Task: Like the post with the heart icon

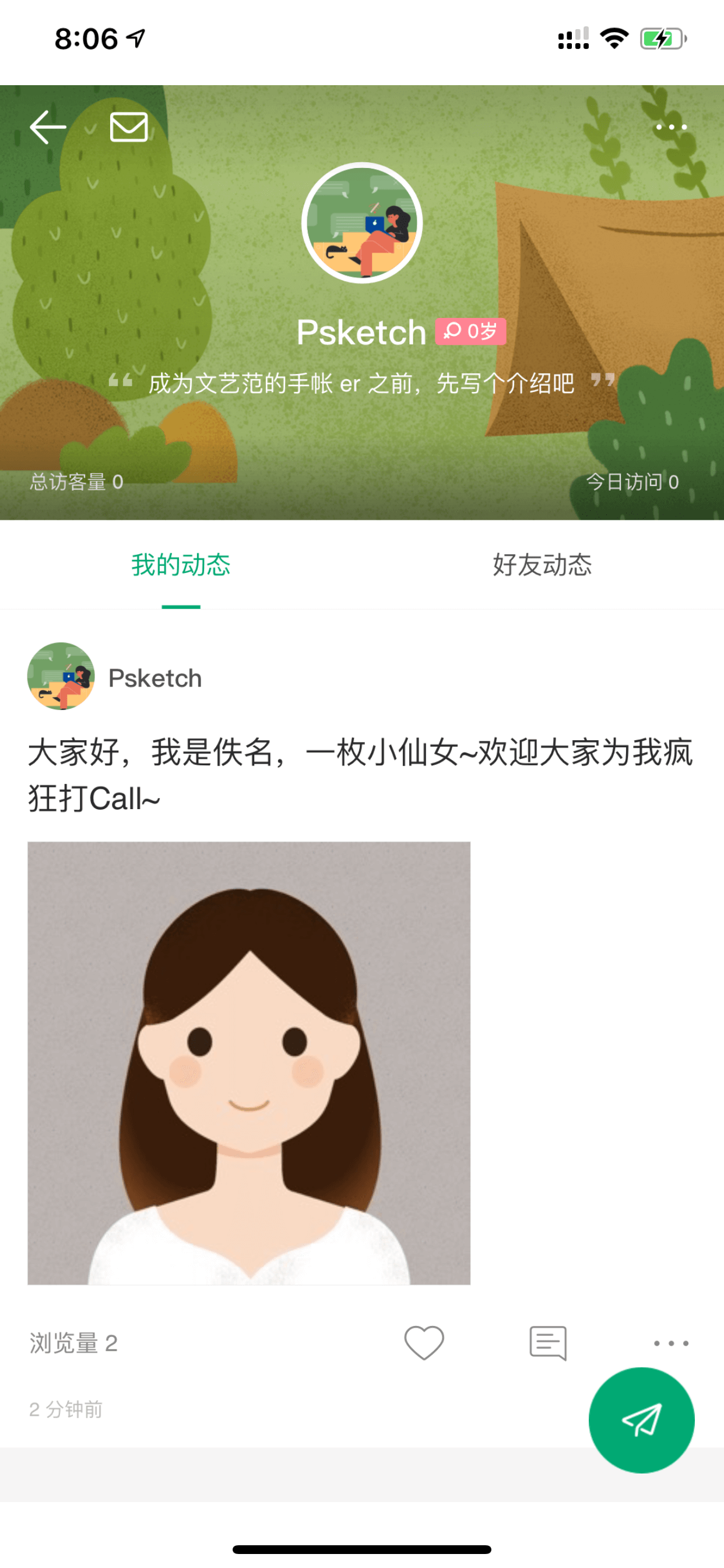Action: click(x=424, y=1343)
